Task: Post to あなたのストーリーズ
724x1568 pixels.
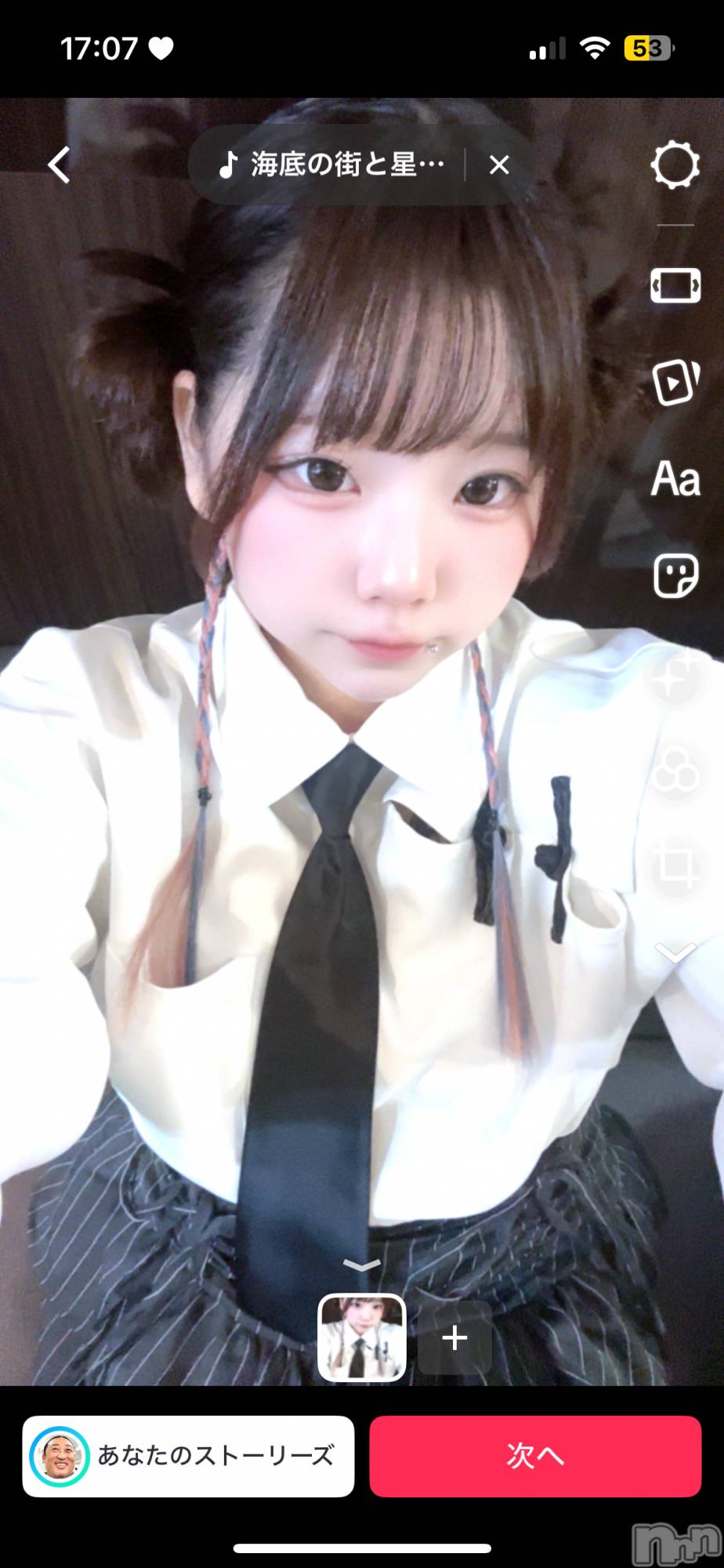Action: pos(188,1456)
